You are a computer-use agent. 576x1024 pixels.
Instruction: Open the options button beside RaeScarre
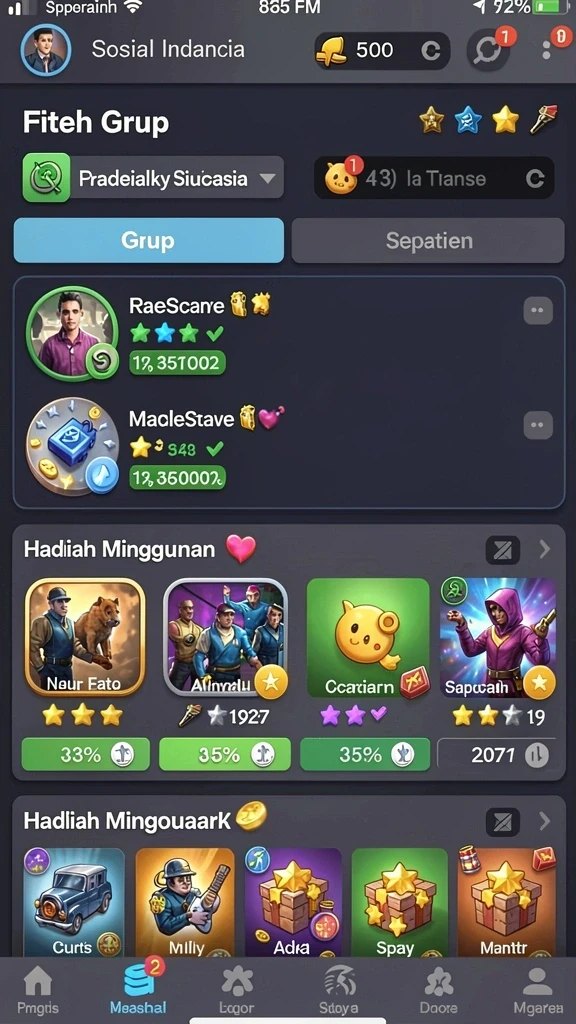[537, 311]
